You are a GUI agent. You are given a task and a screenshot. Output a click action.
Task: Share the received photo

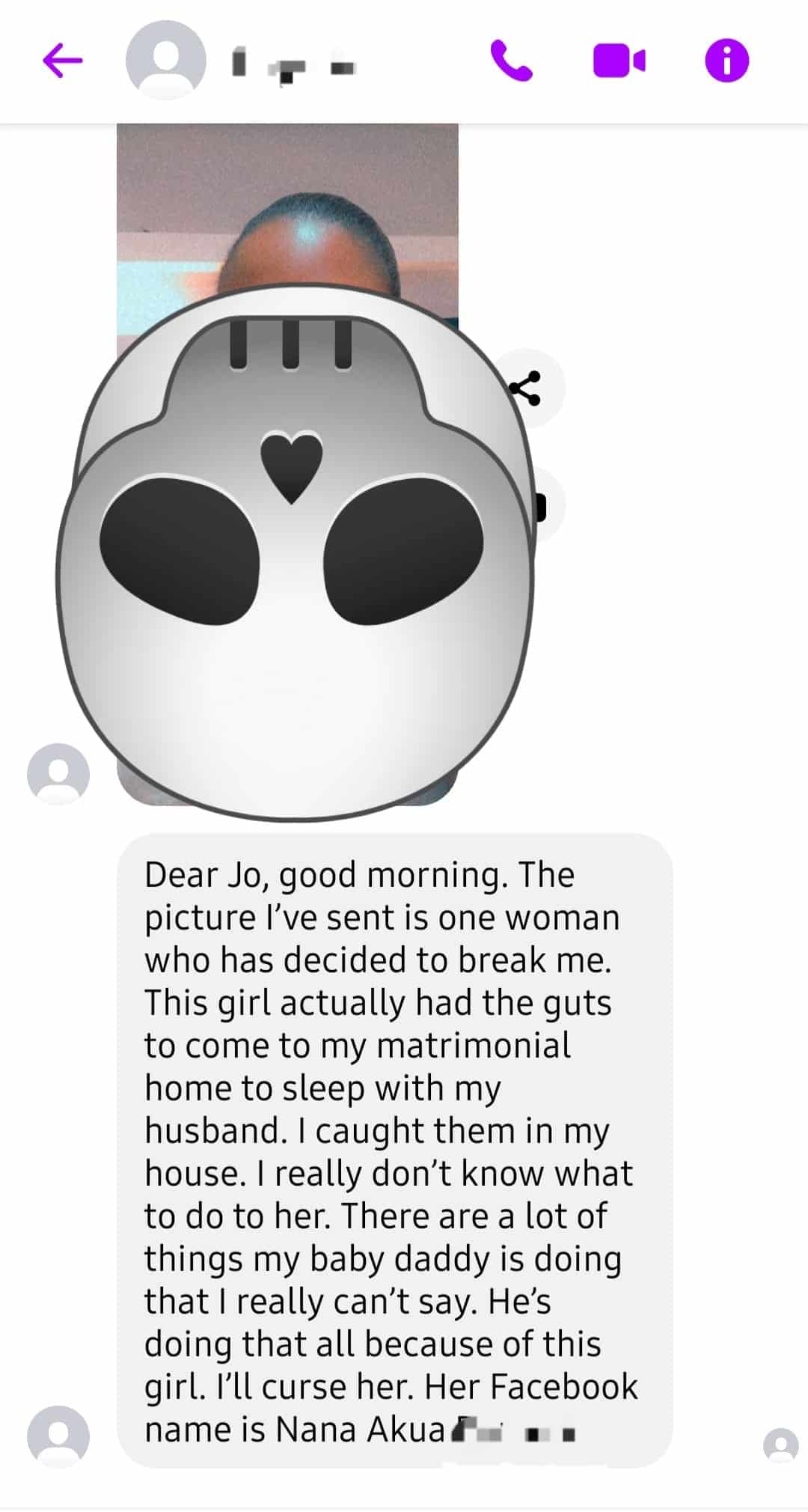tap(527, 388)
